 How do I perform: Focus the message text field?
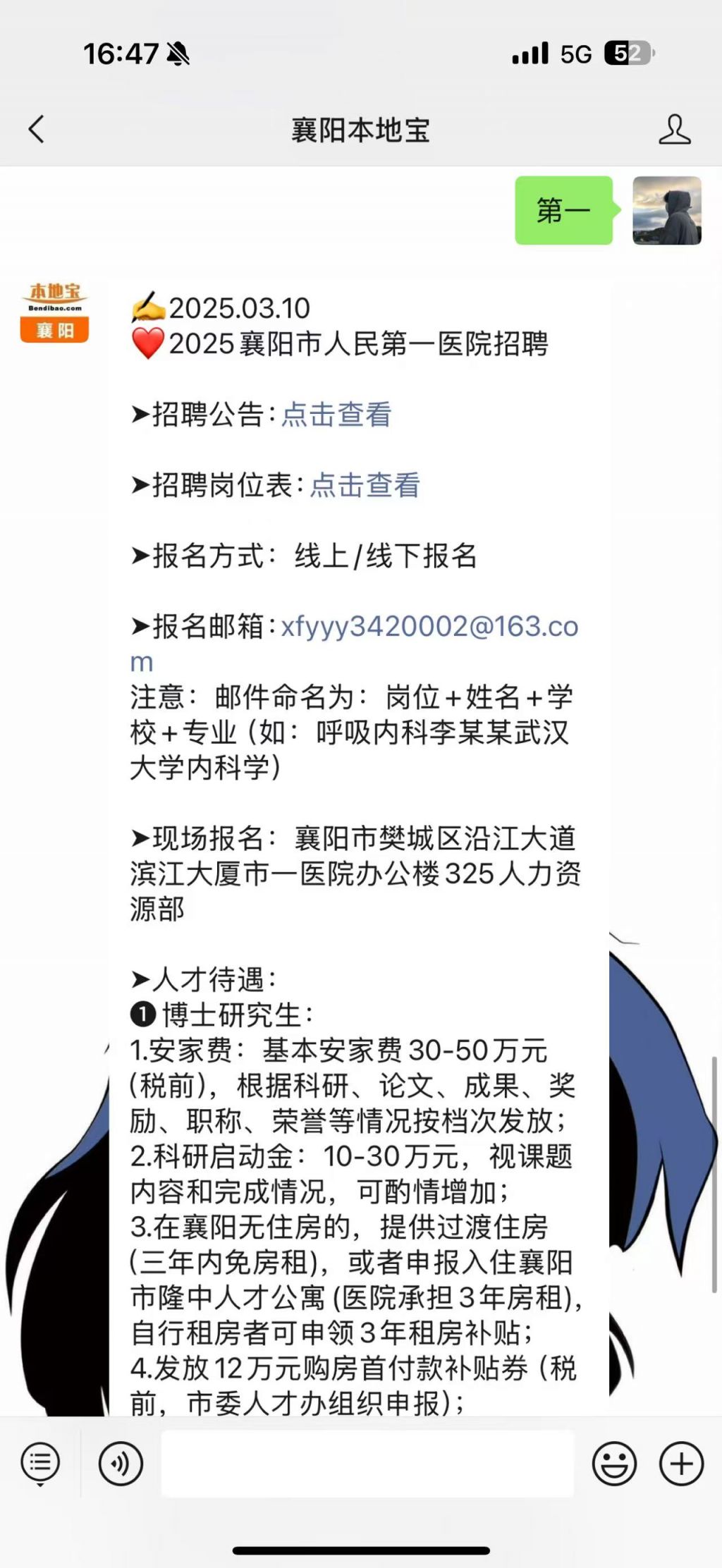pyautogui.click(x=367, y=1464)
